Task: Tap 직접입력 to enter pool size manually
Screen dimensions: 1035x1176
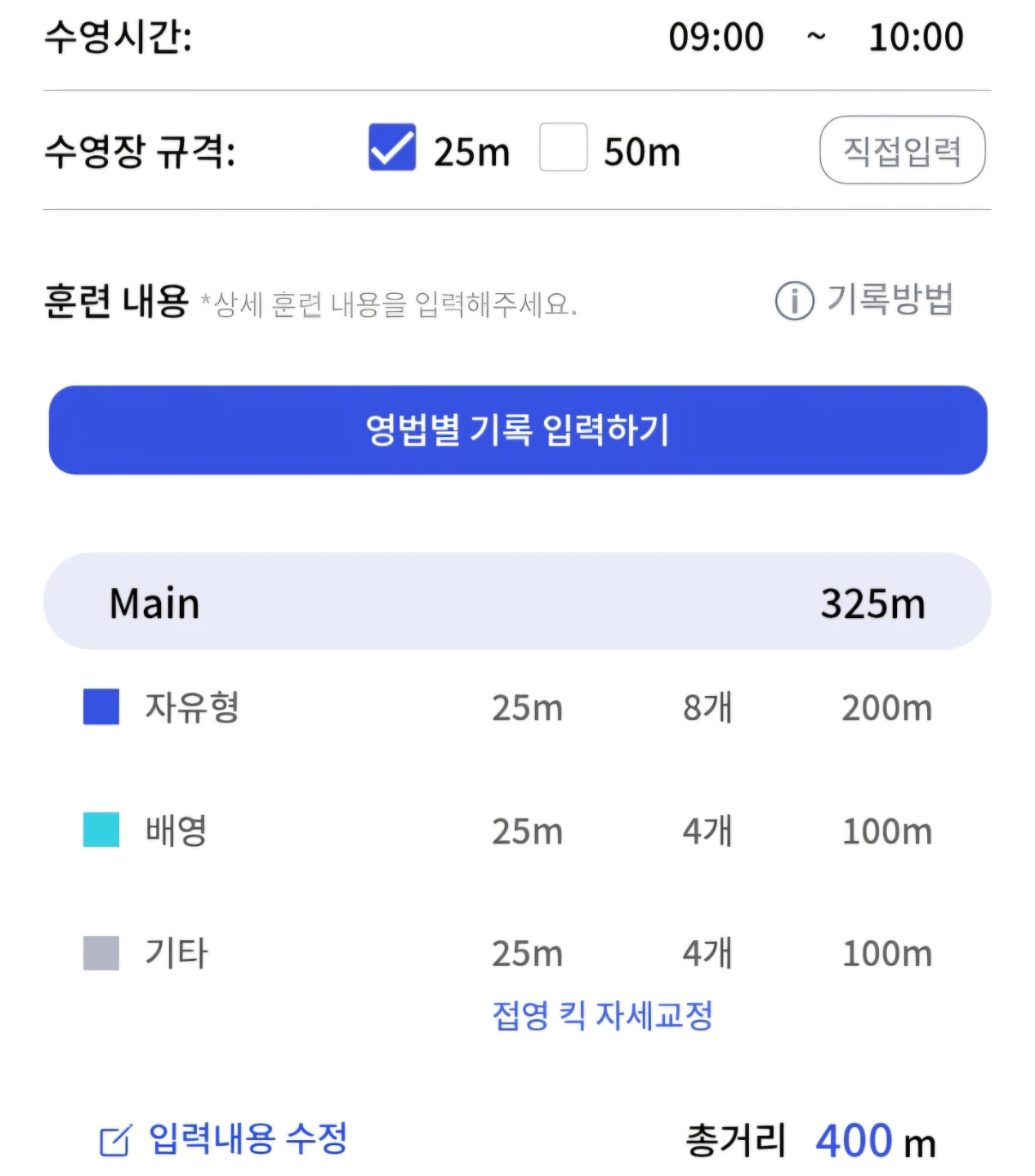Action: click(x=902, y=150)
